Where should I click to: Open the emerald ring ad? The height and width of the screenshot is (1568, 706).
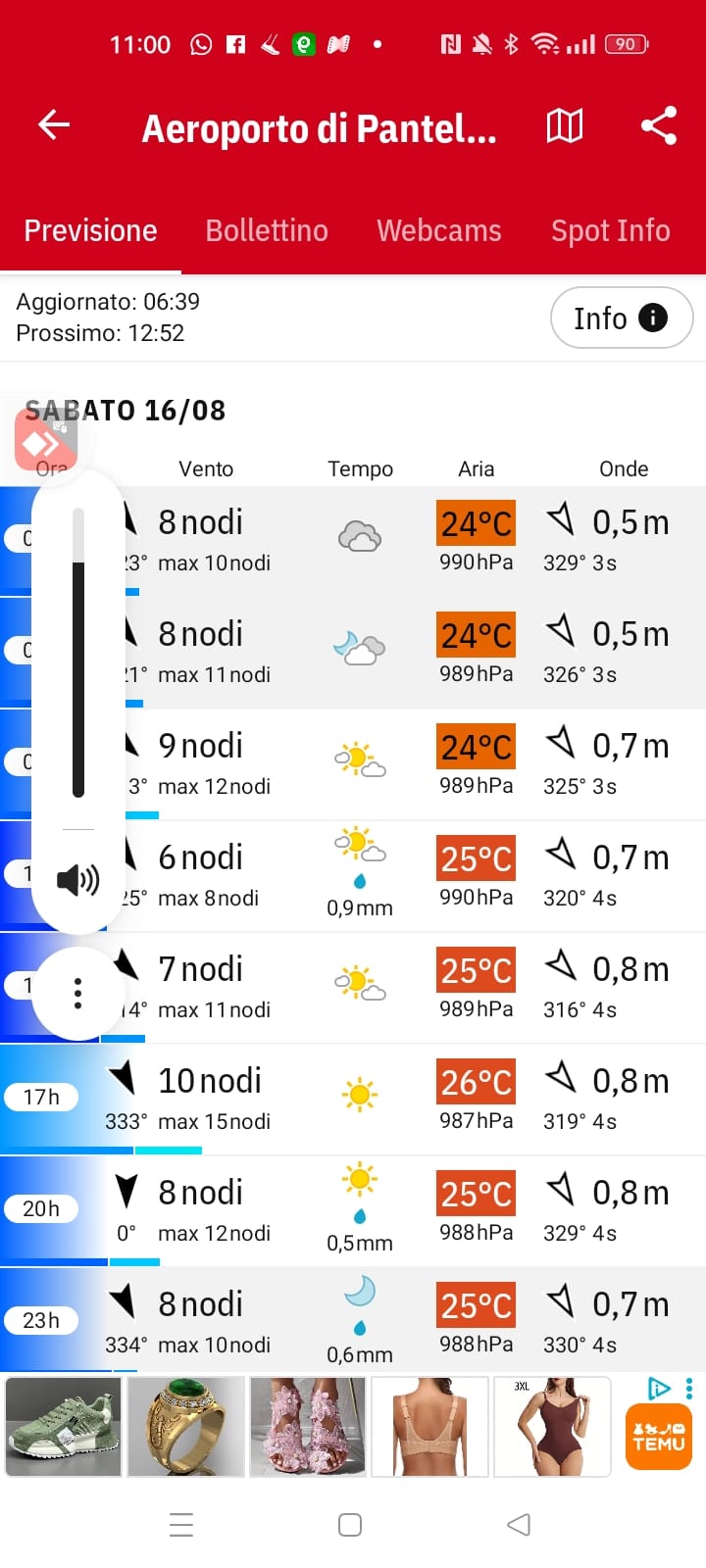coord(186,1427)
